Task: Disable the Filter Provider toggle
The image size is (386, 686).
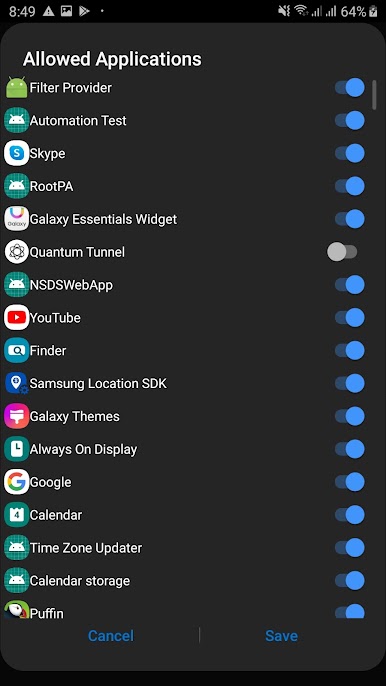Action: point(350,88)
